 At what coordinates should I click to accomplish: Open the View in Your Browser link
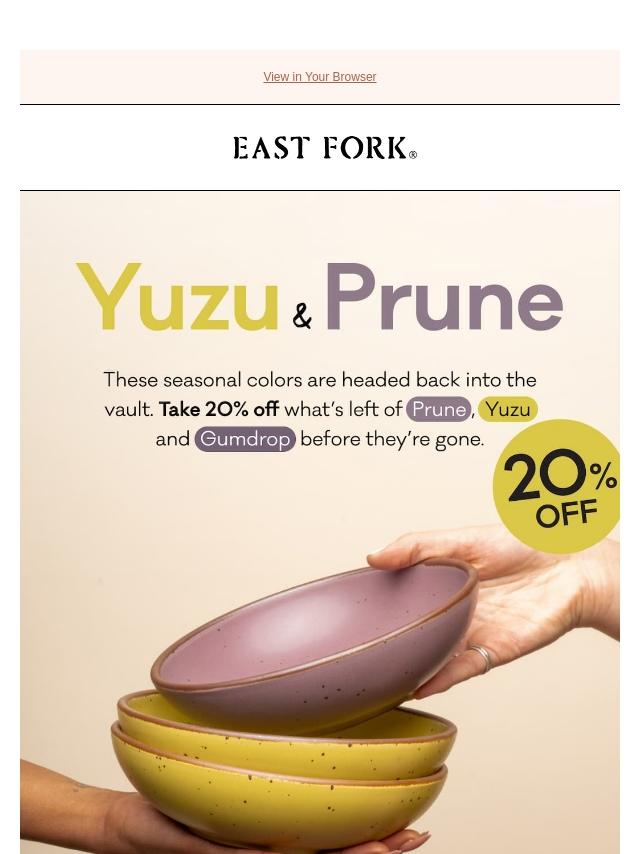coord(319,77)
